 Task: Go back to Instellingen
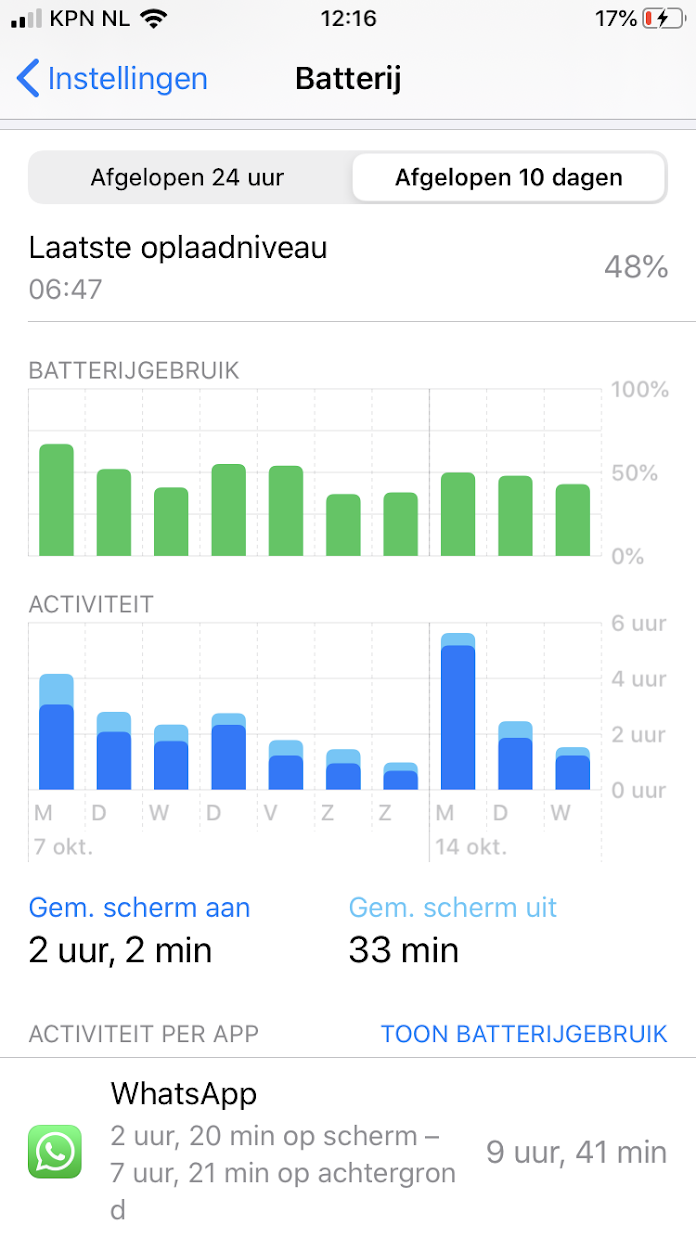pyautogui.click(x=112, y=78)
